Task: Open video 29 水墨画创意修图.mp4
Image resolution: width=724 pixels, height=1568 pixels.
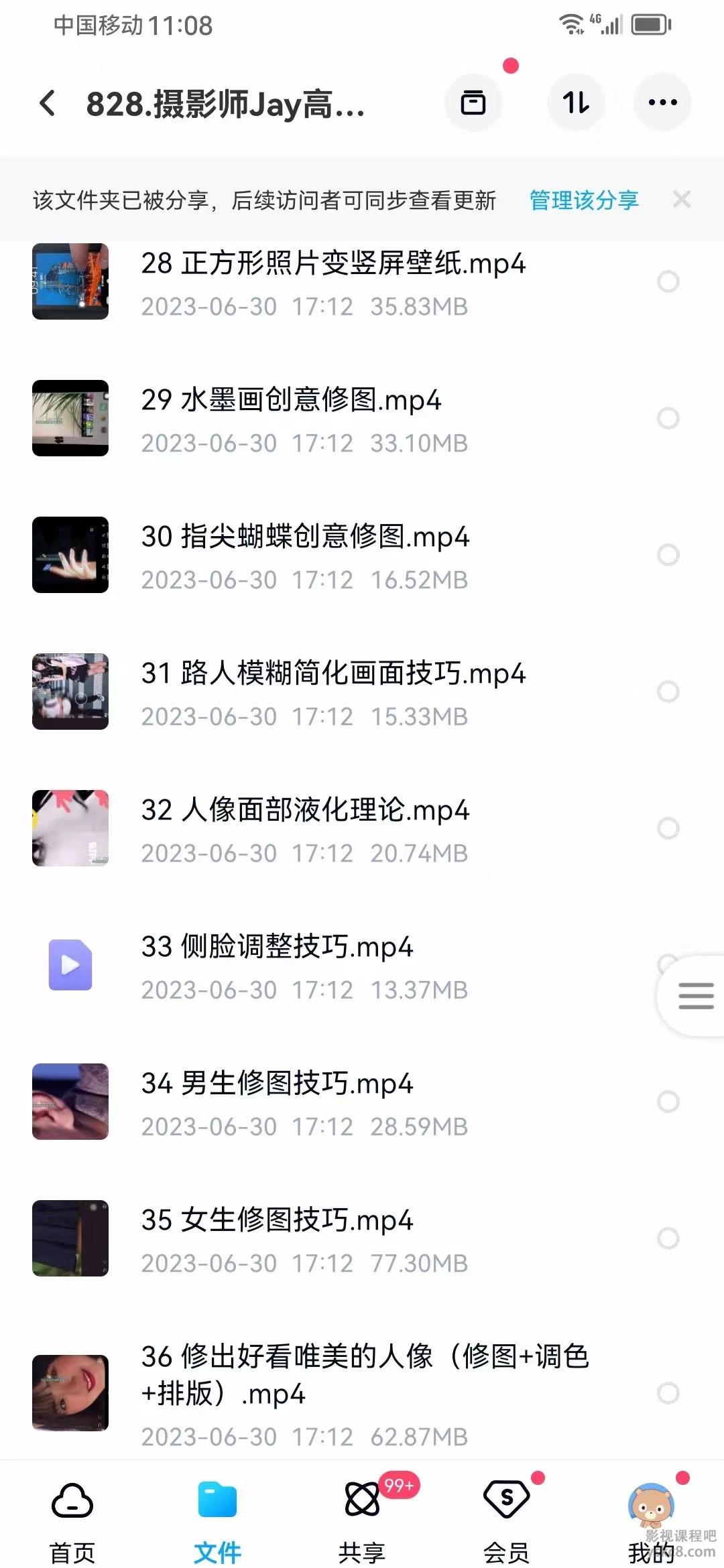Action: (x=292, y=399)
